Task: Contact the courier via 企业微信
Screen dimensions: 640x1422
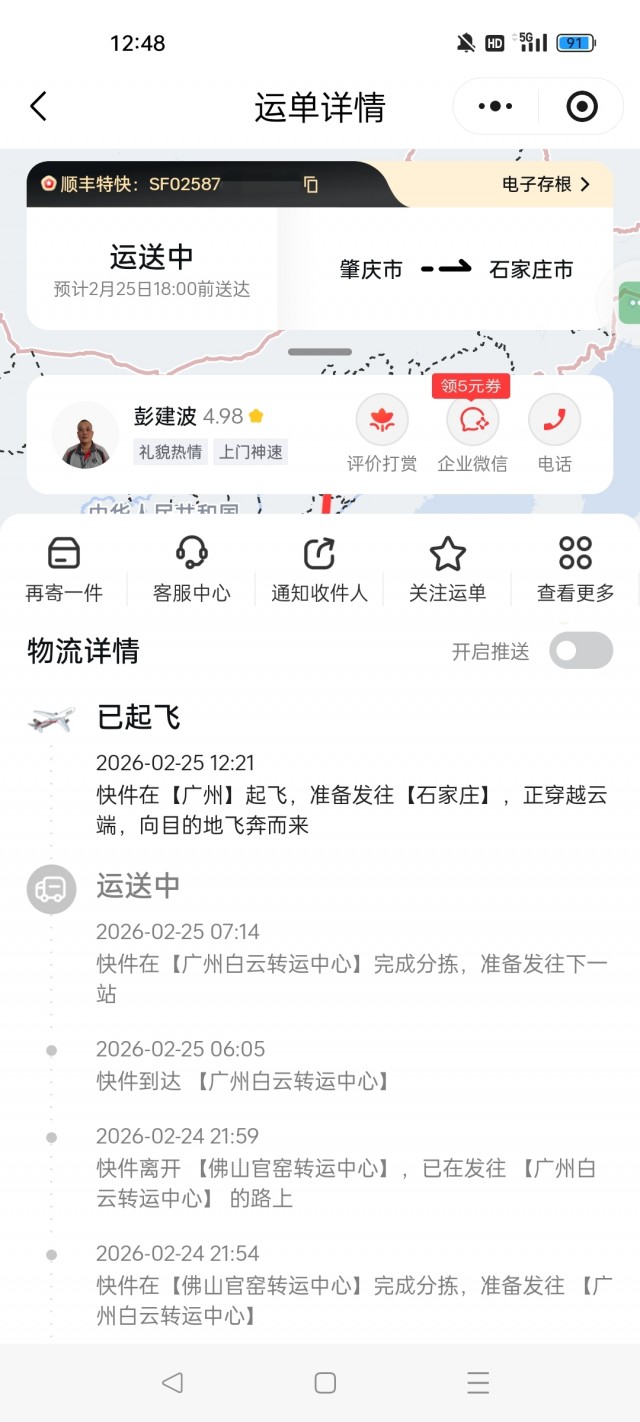Action: [x=472, y=434]
